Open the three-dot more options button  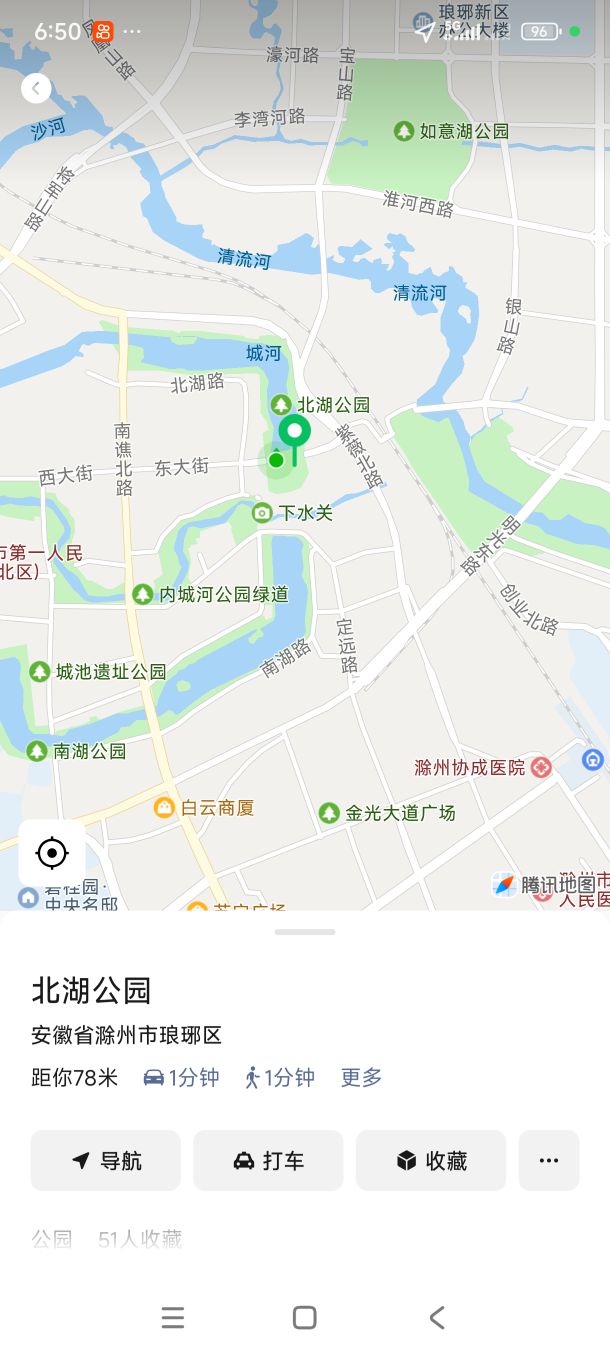point(548,1160)
